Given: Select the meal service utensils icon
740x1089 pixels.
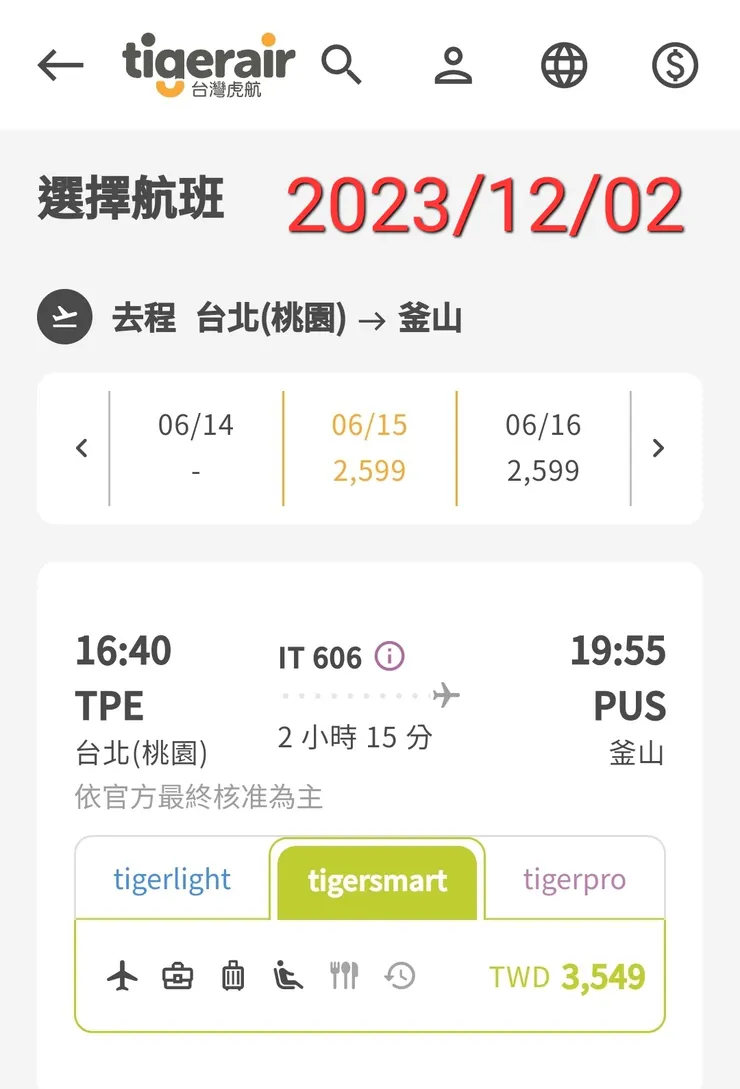Looking at the screenshot, I should point(345,975).
